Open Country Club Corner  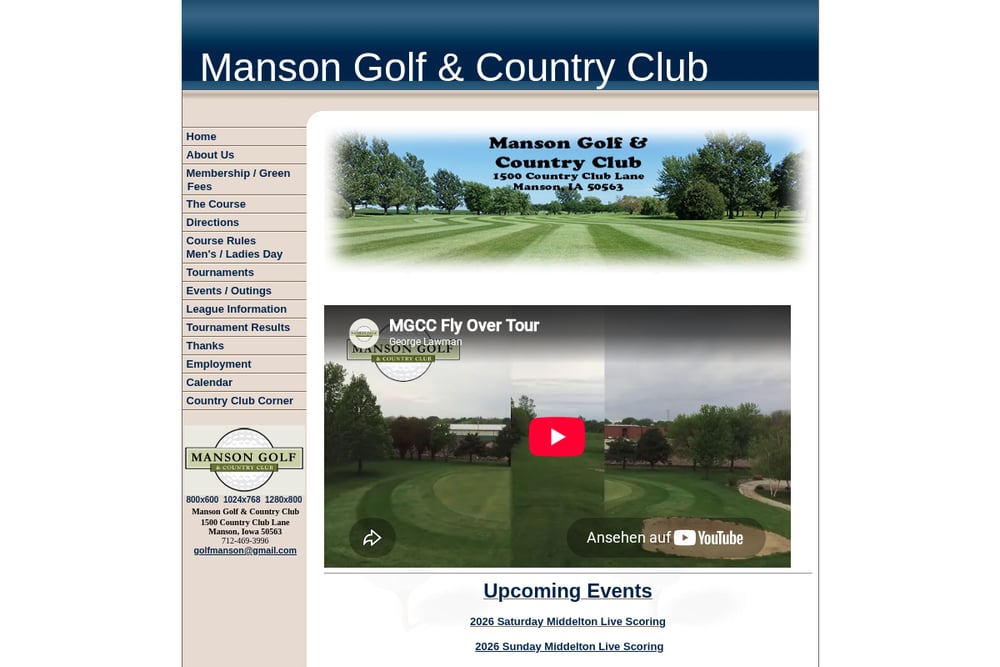(x=244, y=401)
